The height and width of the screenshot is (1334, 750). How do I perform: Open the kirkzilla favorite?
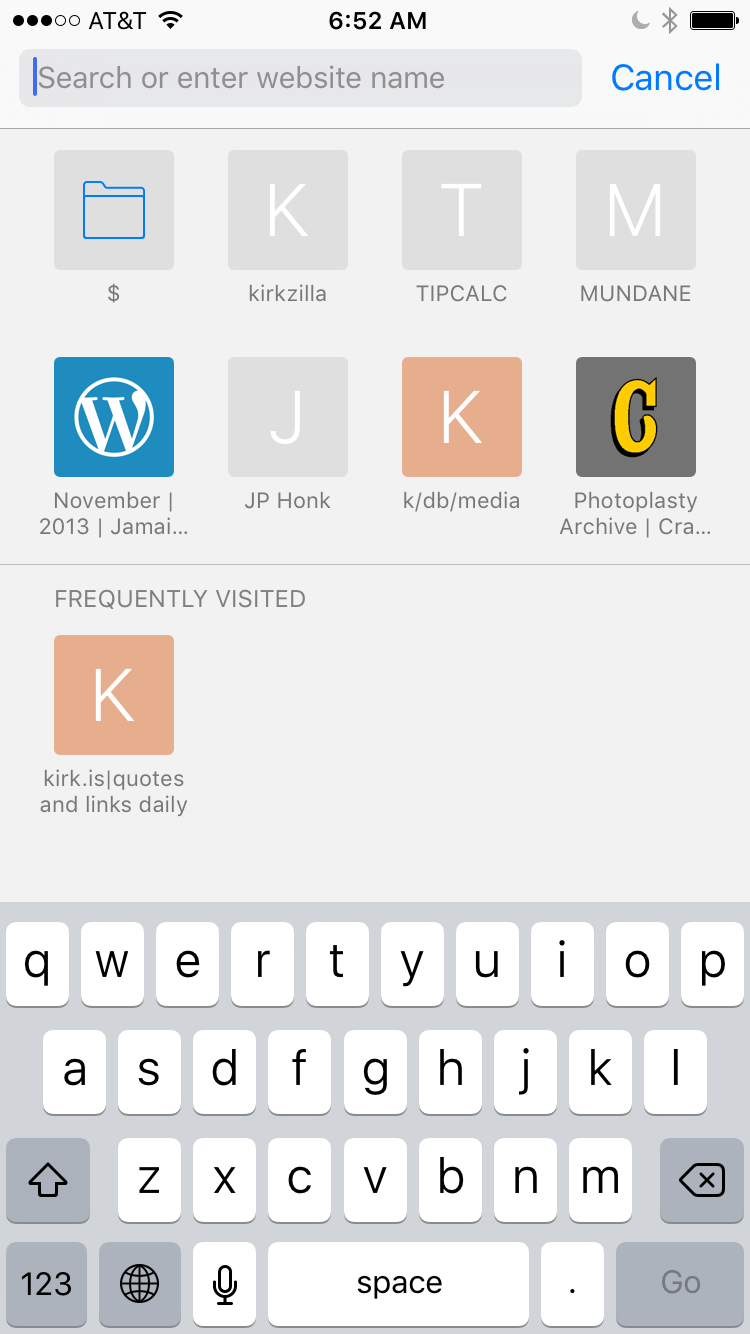pyautogui.click(x=287, y=210)
